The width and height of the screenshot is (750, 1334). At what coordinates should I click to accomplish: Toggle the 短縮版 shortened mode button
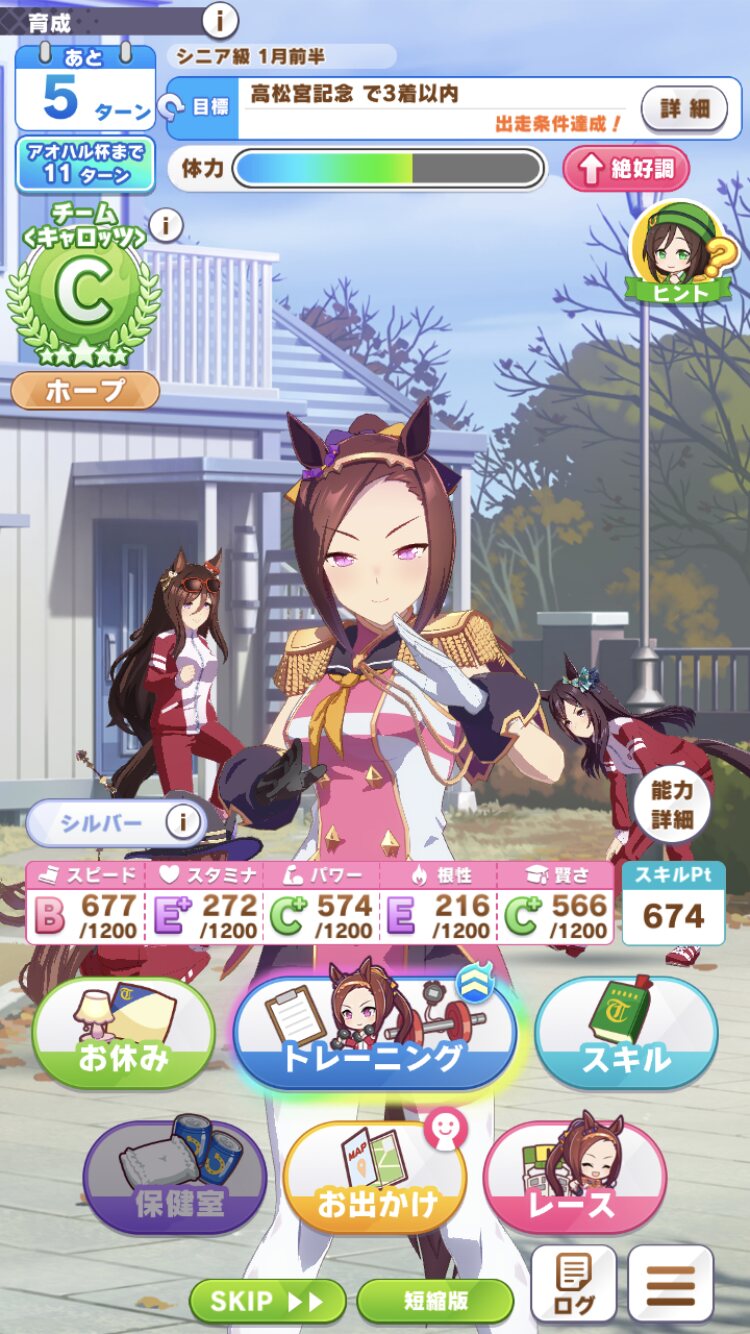coord(435,1301)
